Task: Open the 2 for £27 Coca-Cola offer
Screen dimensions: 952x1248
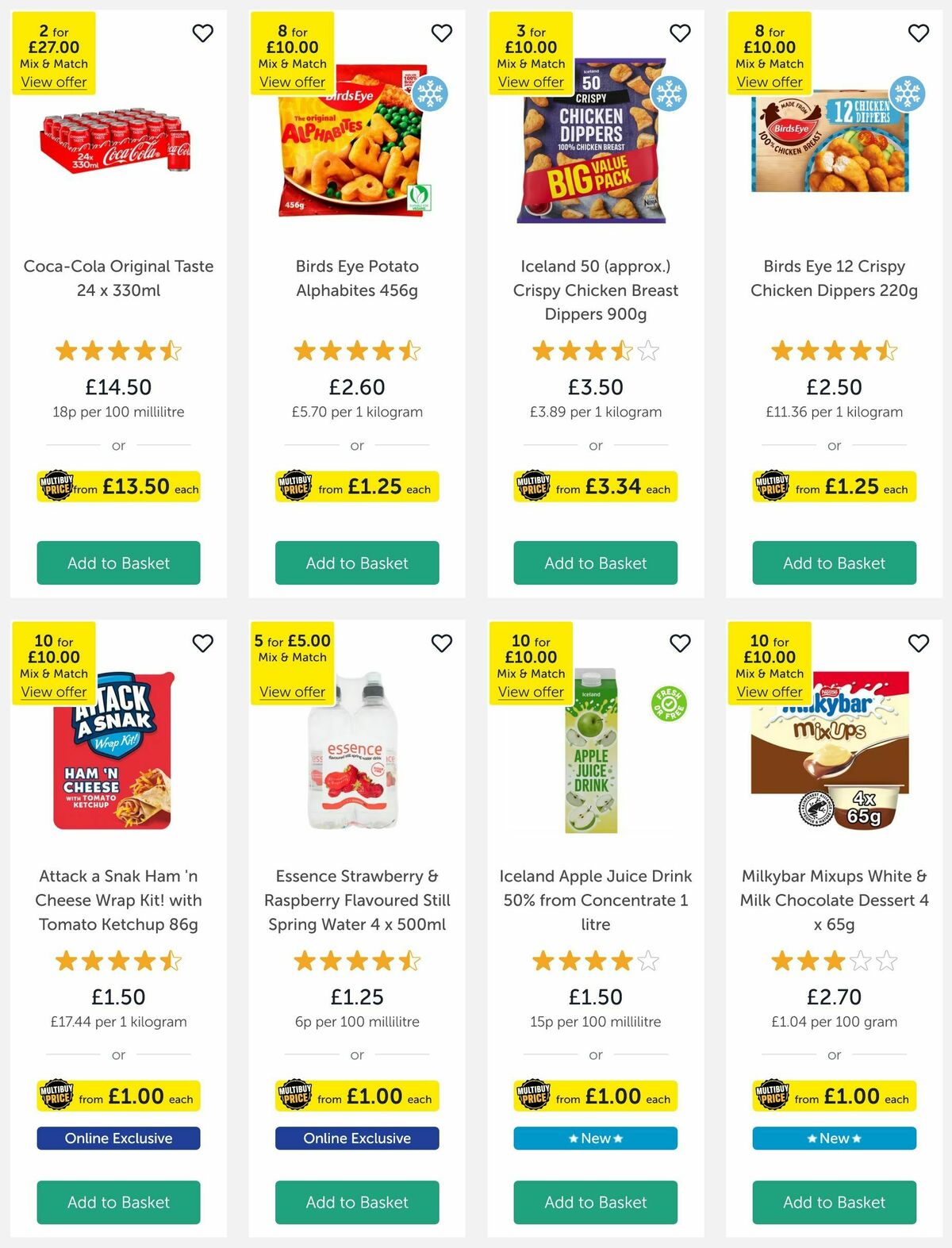Action: [x=53, y=82]
